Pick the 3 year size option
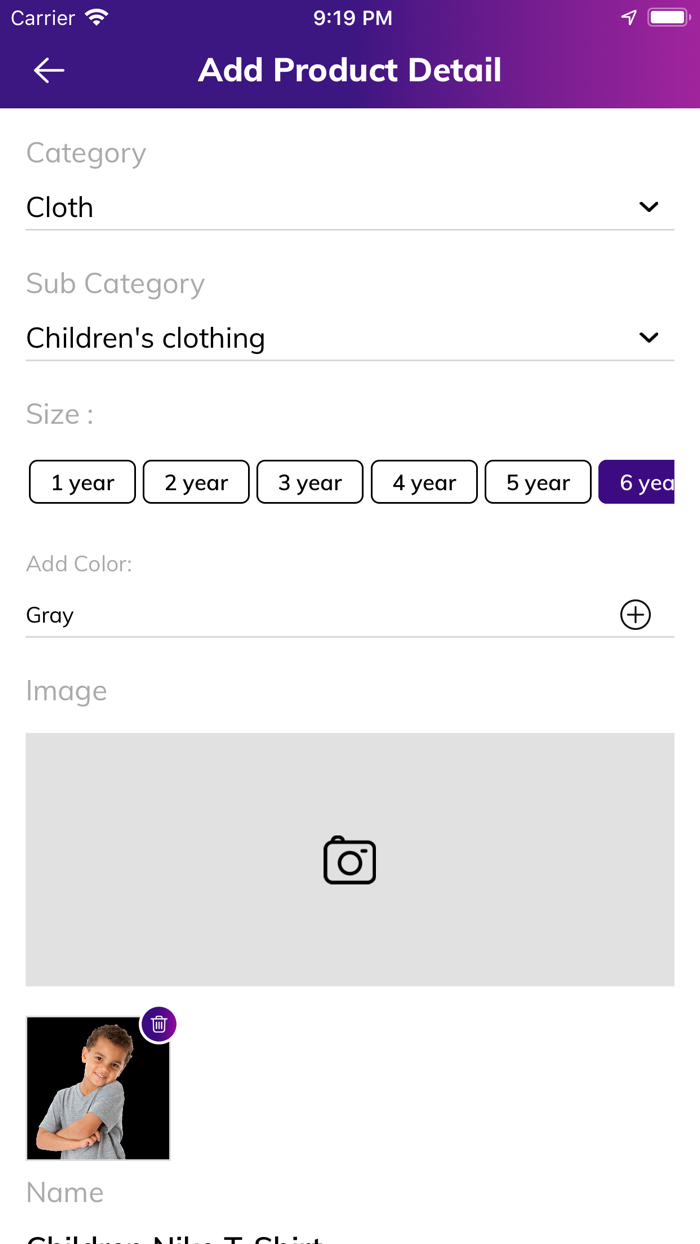 [x=310, y=482]
